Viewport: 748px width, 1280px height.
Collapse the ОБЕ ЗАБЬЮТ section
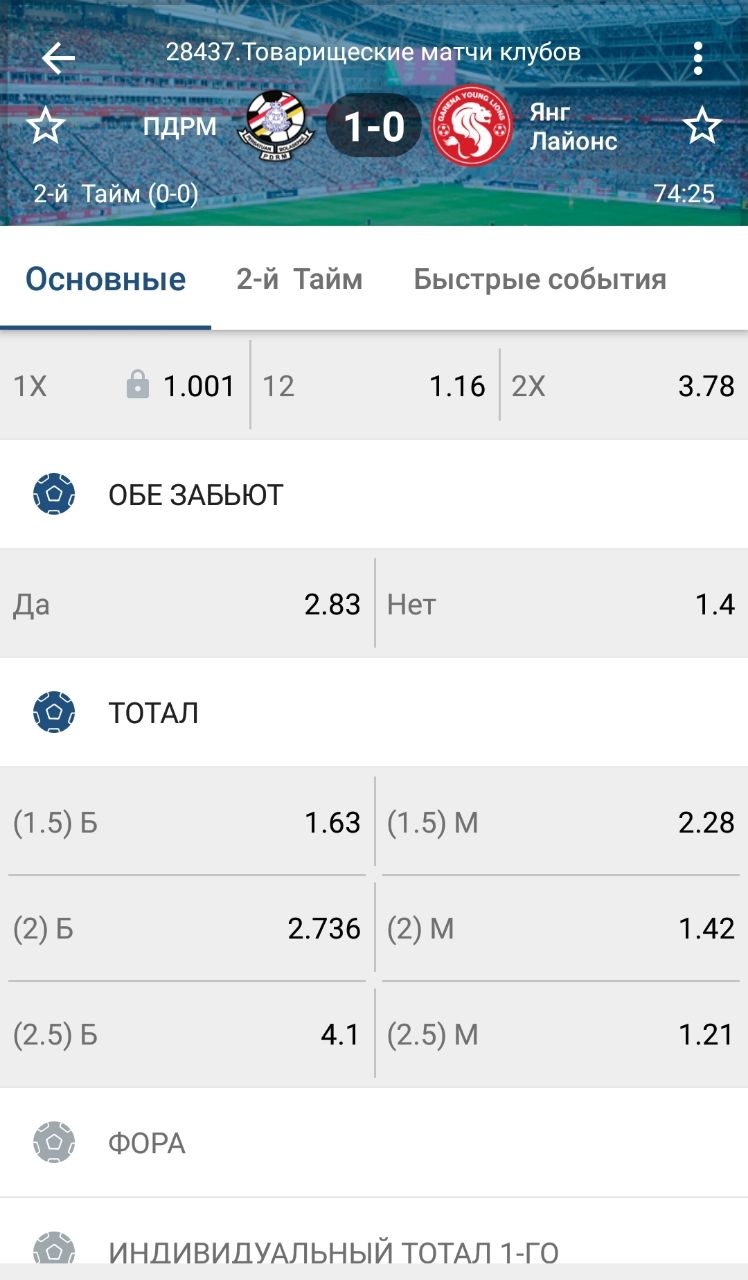[x=374, y=494]
